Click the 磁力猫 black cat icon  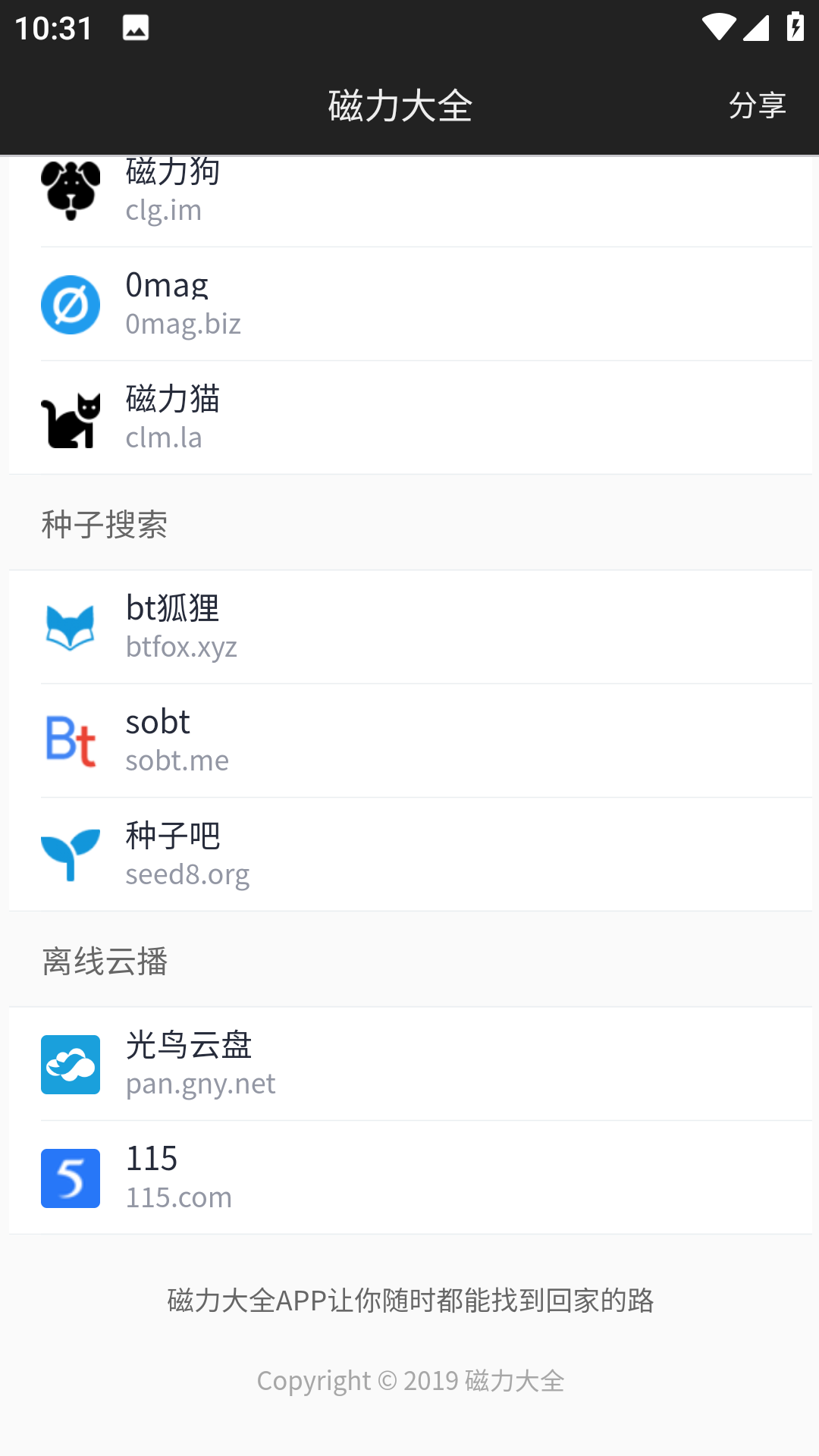[x=71, y=419]
